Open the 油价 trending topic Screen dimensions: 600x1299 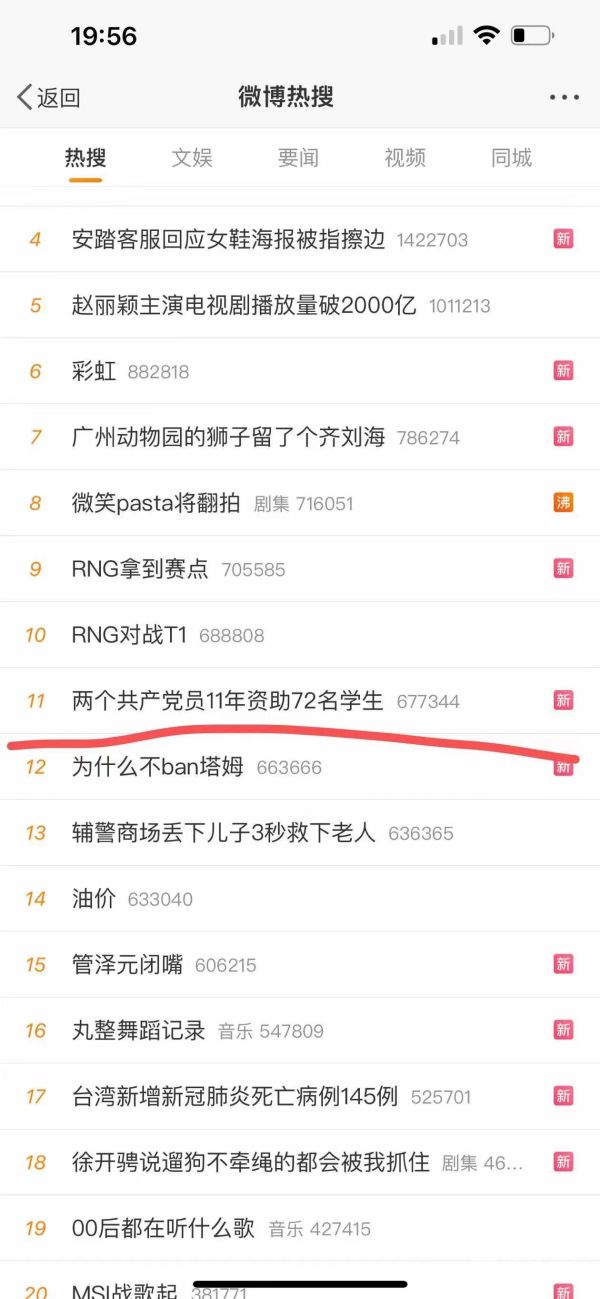[x=94, y=899]
